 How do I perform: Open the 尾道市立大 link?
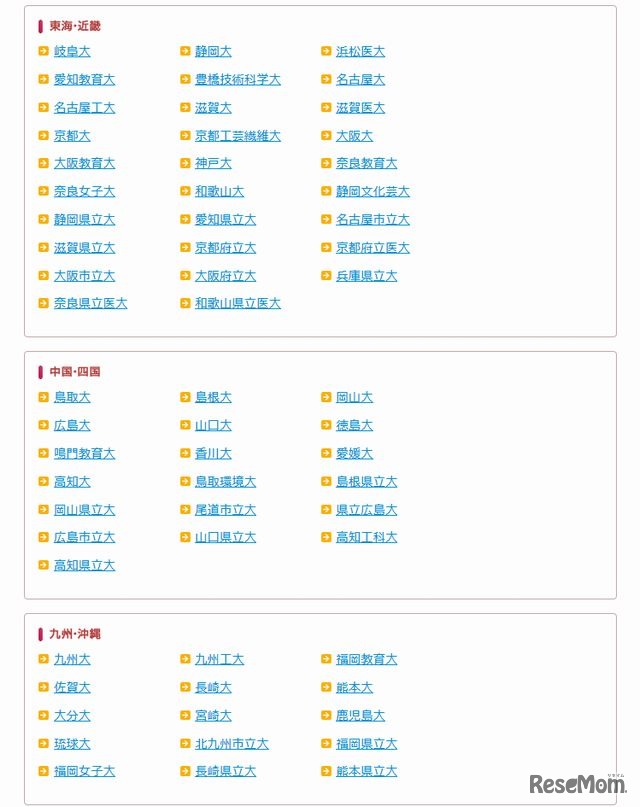point(225,509)
